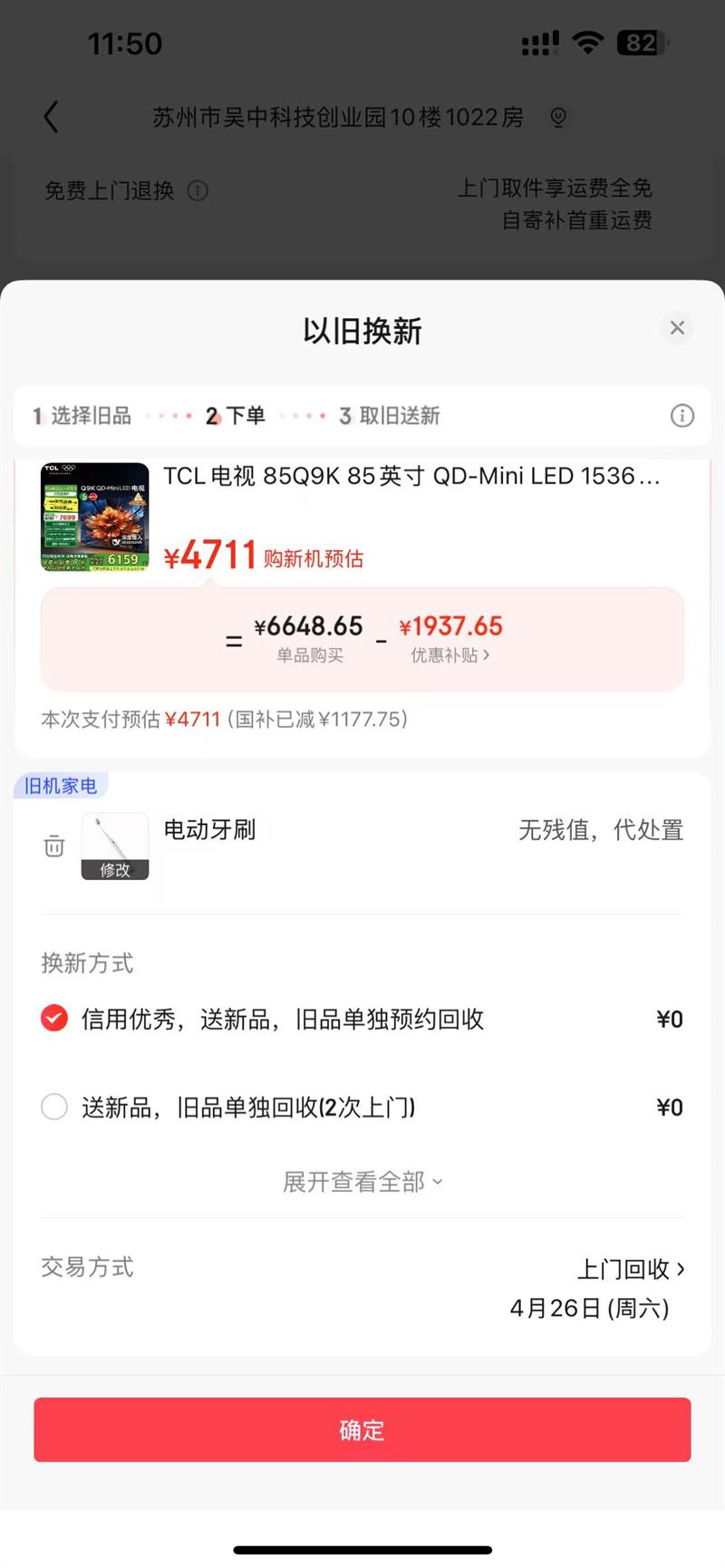Open the TCL 85Q9K TV product thumbnail
The width and height of the screenshot is (725, 1568).
tap(95, 517)
